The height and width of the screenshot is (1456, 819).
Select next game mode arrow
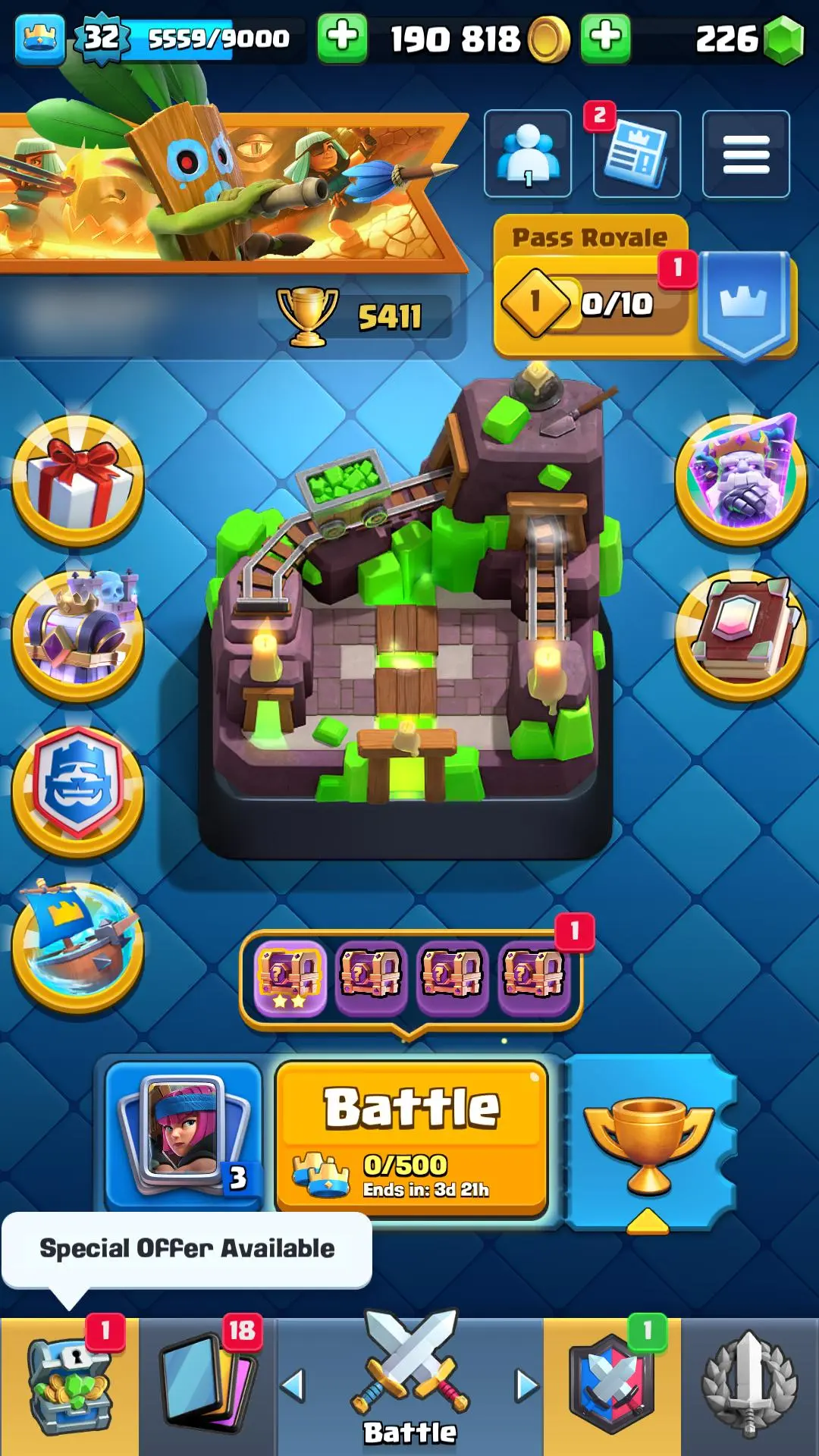[526, 1386]
